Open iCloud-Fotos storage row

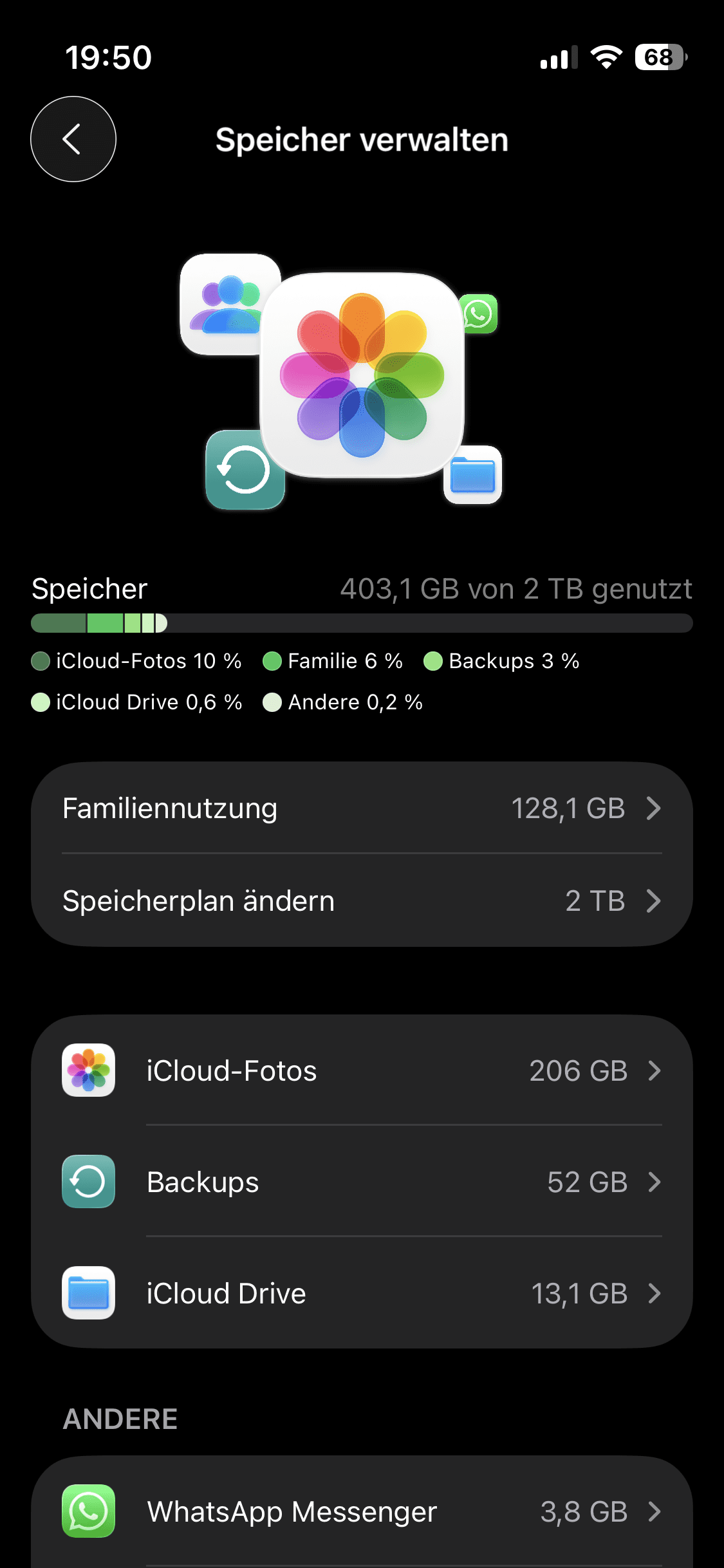362,1071
